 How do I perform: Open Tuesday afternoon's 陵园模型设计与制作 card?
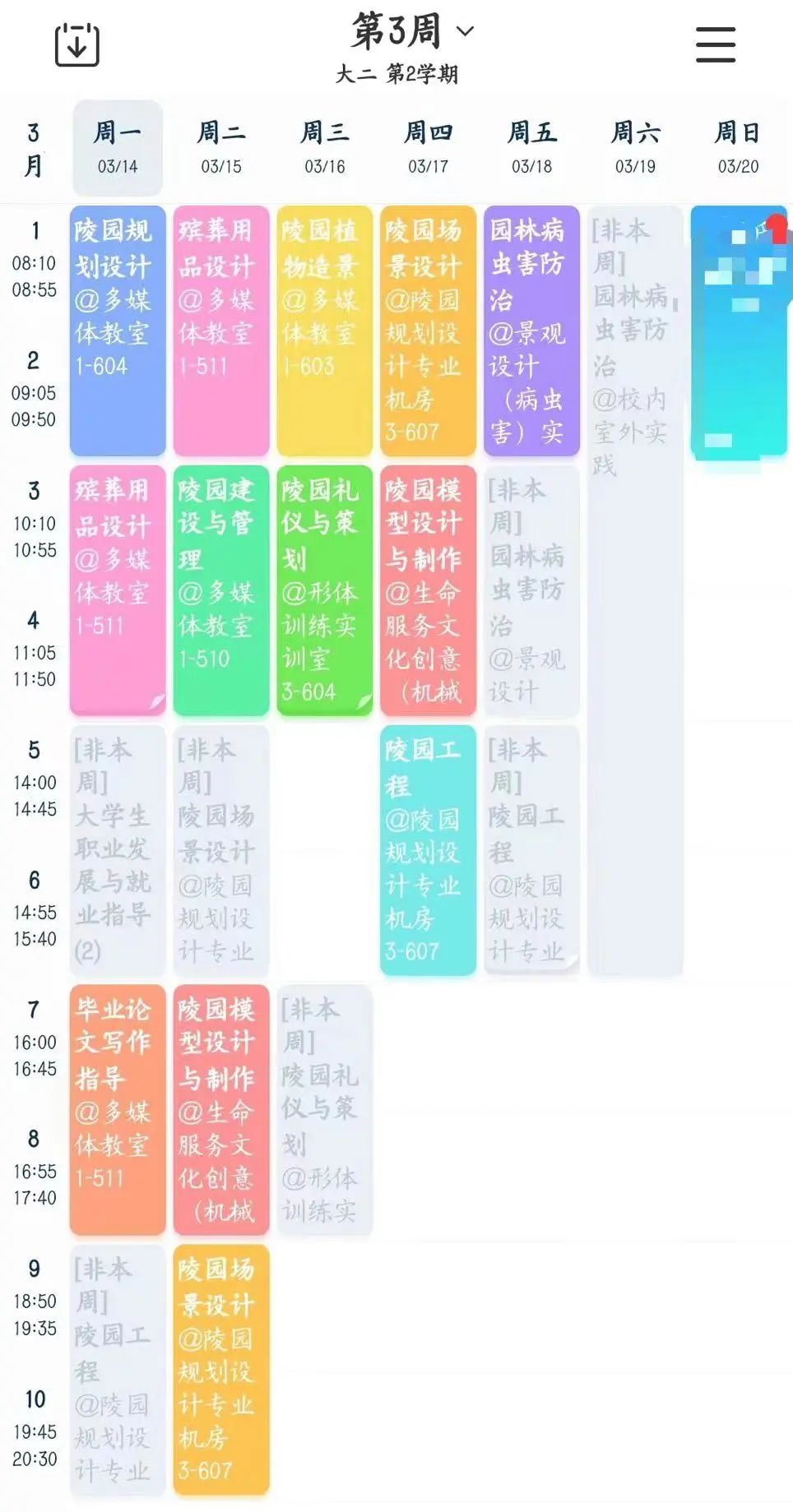tap(221, 1110)
